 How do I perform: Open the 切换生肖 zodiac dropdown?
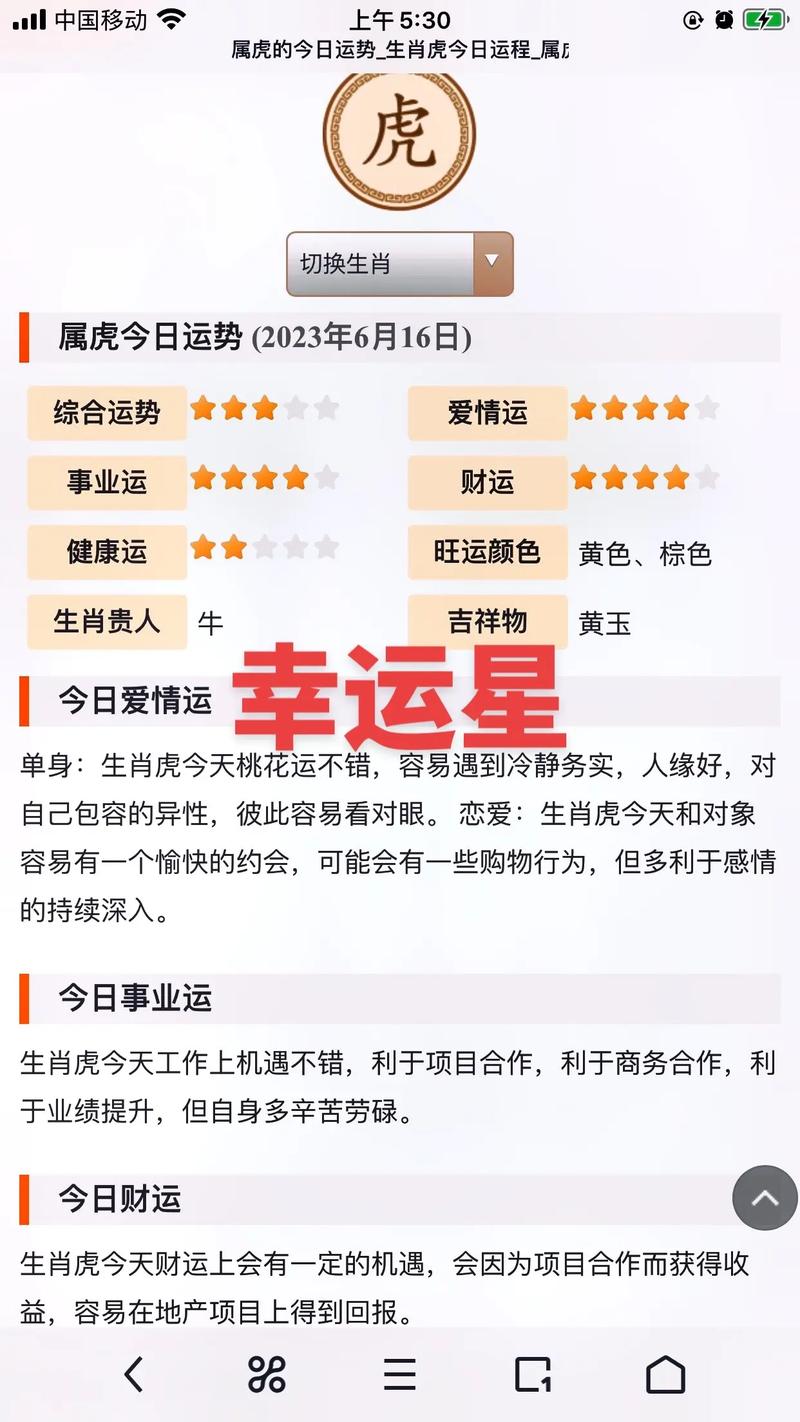coord(400,264)
